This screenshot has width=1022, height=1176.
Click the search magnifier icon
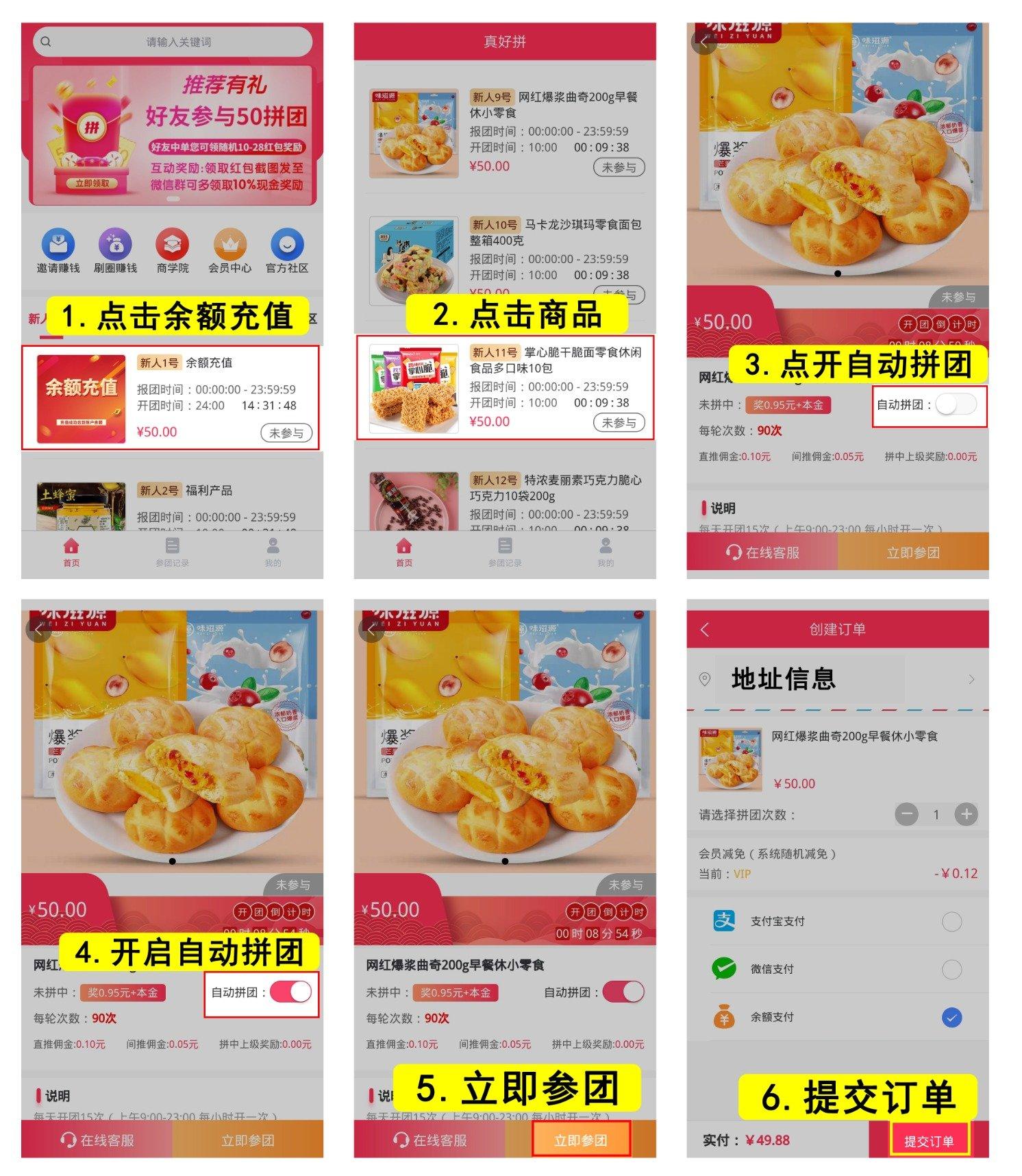click(x=45, y=42)
